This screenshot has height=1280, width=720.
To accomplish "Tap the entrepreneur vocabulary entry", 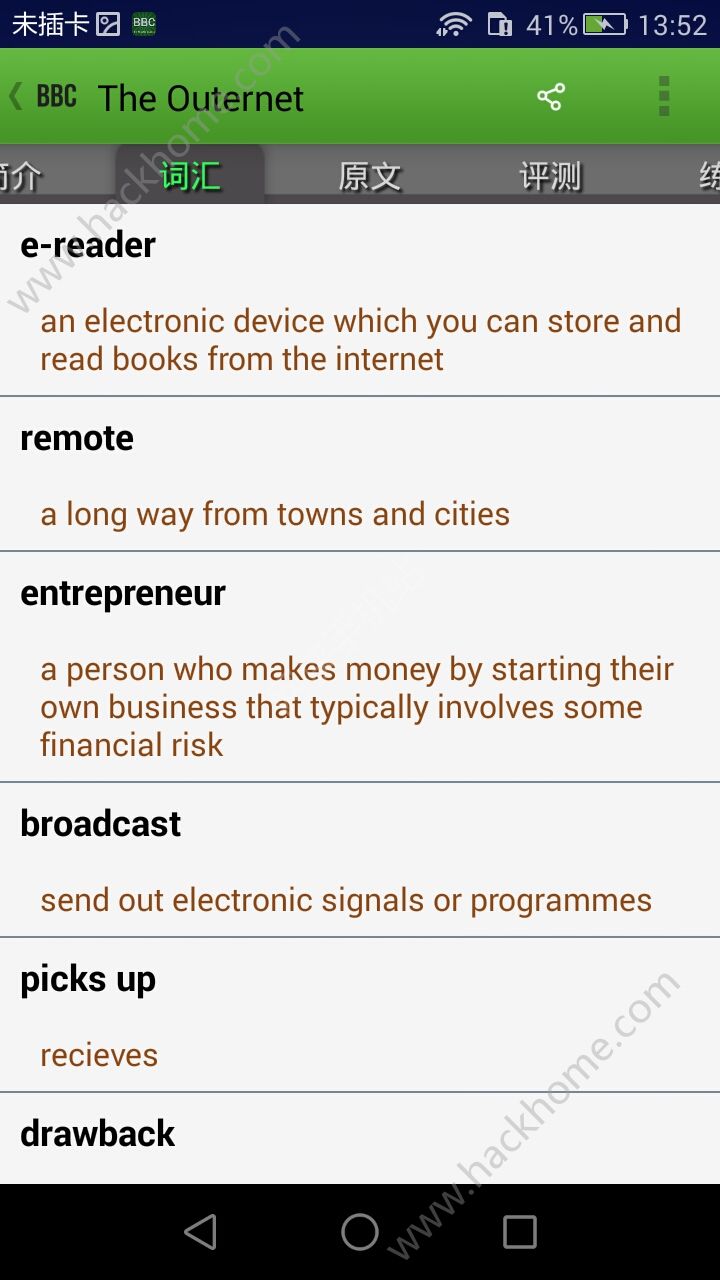I will [x=360, y=667].
